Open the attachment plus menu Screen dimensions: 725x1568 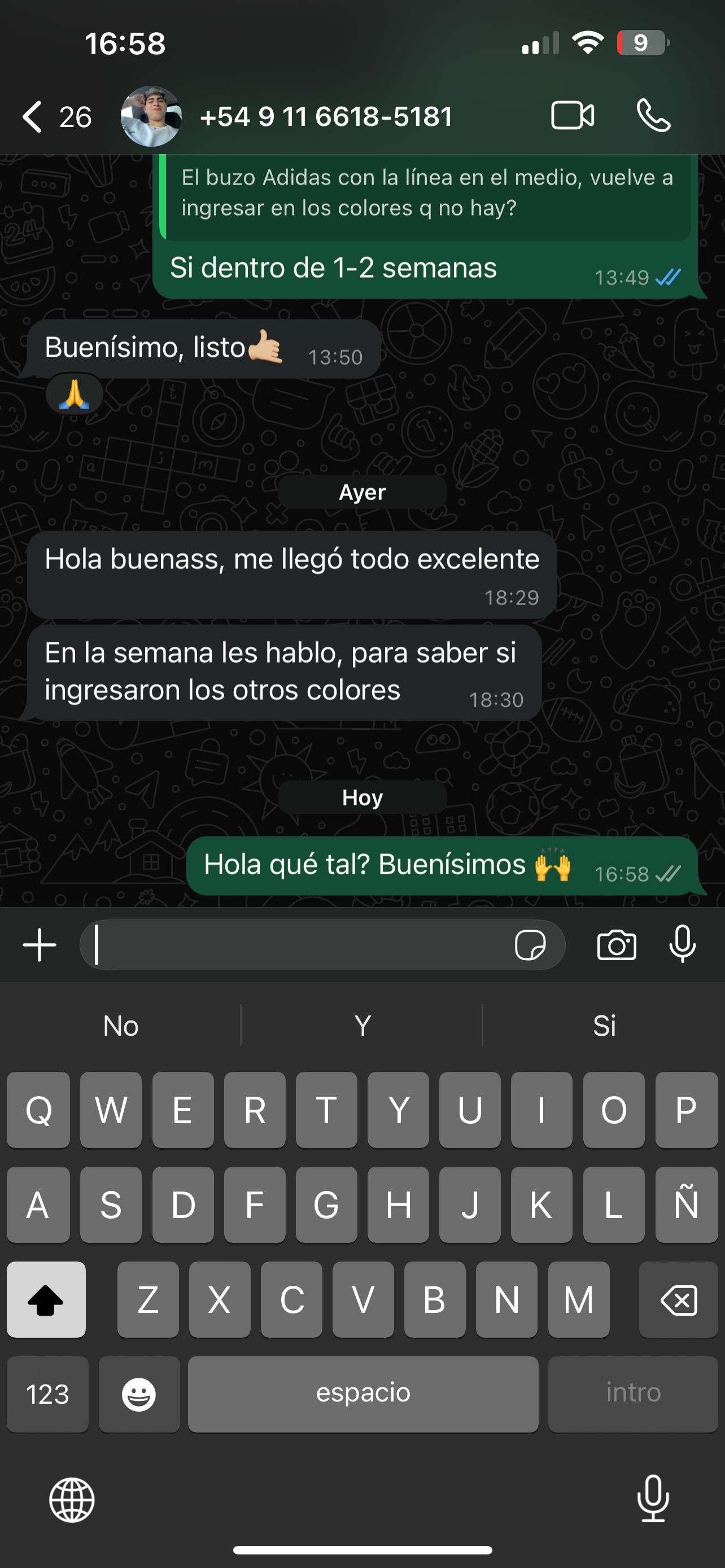click(x=40, y=945)
